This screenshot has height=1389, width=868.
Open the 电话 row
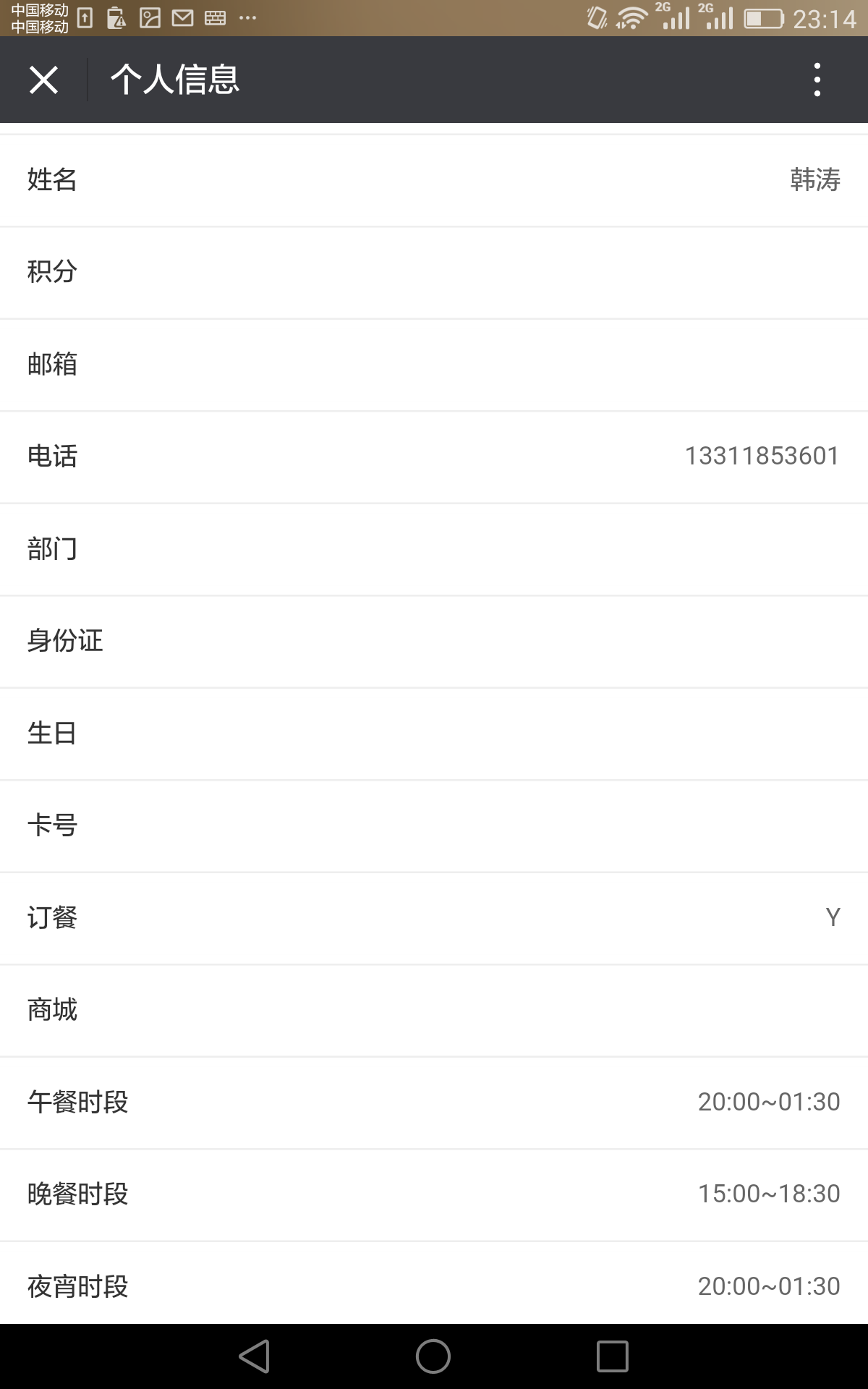pyautogui.click(x=434, y=457)
